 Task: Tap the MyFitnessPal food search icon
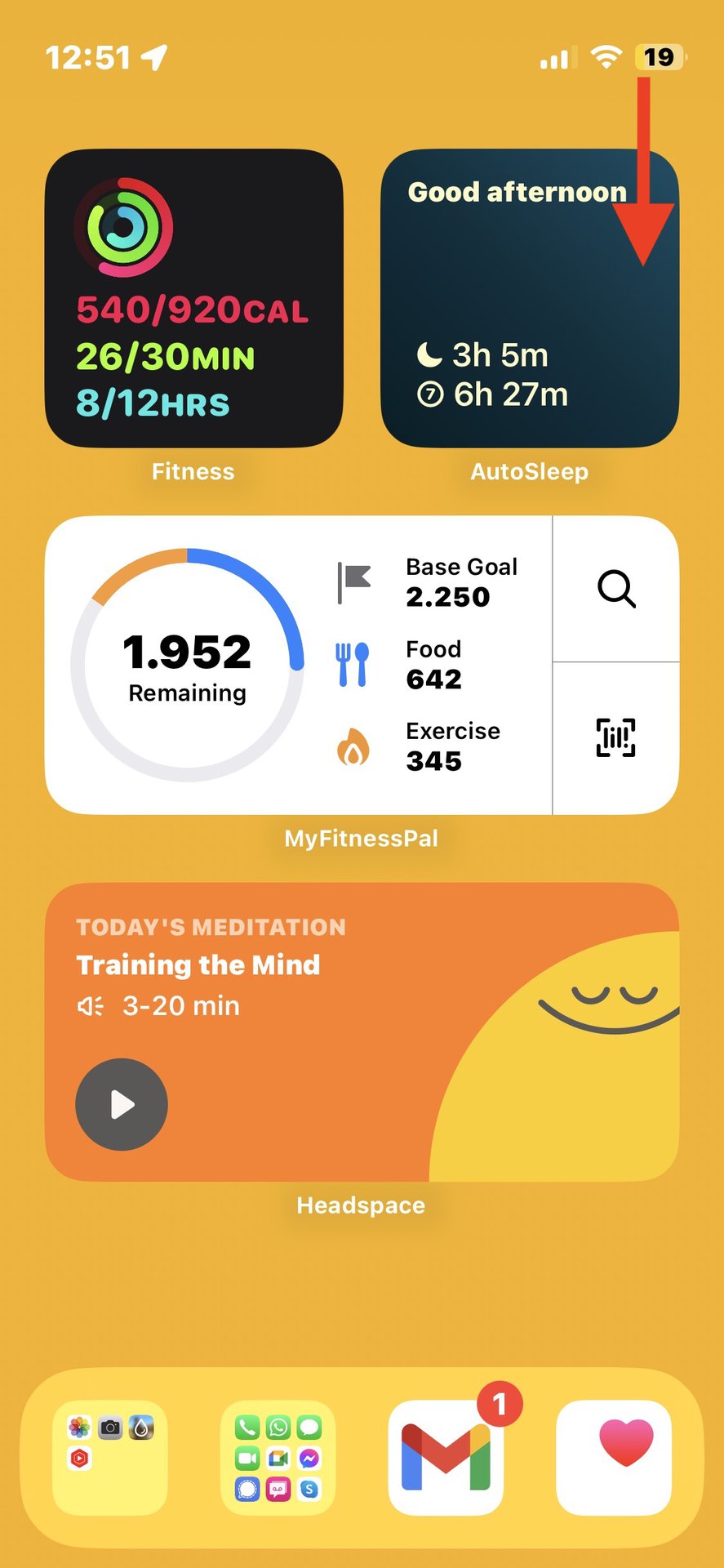(x=616, y=589)
